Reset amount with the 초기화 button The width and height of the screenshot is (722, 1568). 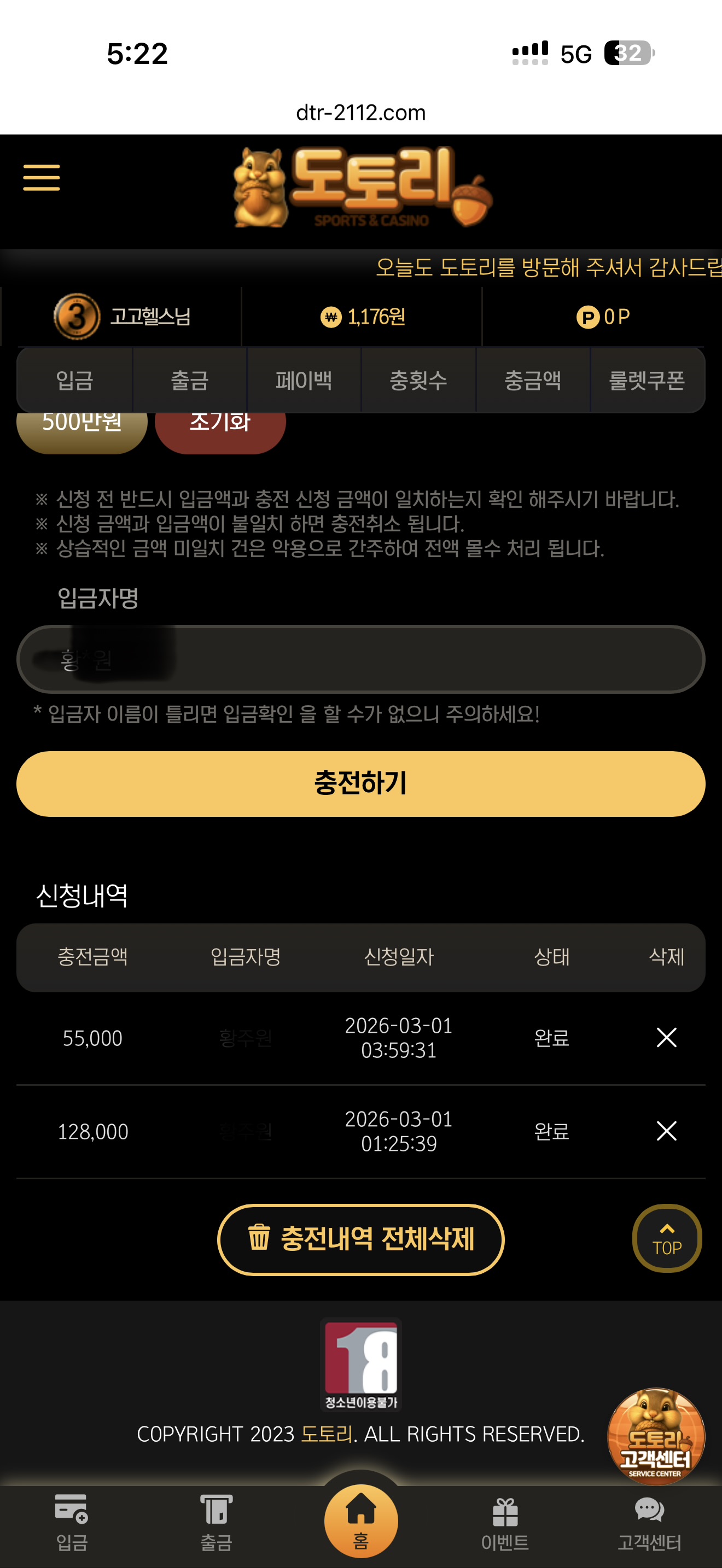(220, 428)
